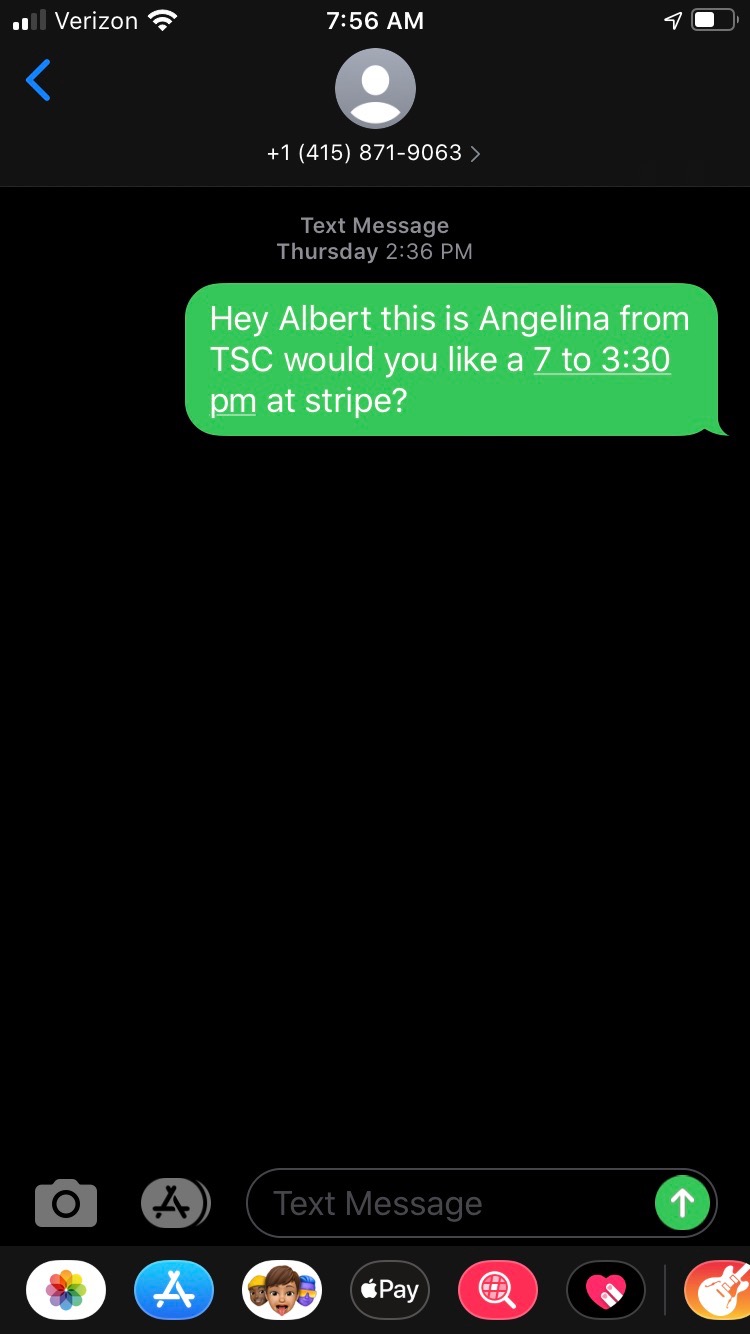Screen dimensions: 750x1334
Task: Open the image search app
Action: point(498,1290)
